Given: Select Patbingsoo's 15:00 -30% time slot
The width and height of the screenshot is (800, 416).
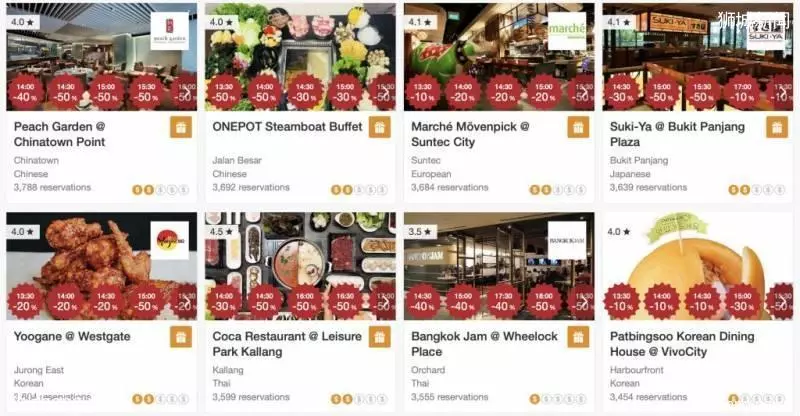Looking at the screenshot, I should click(741, 301).
